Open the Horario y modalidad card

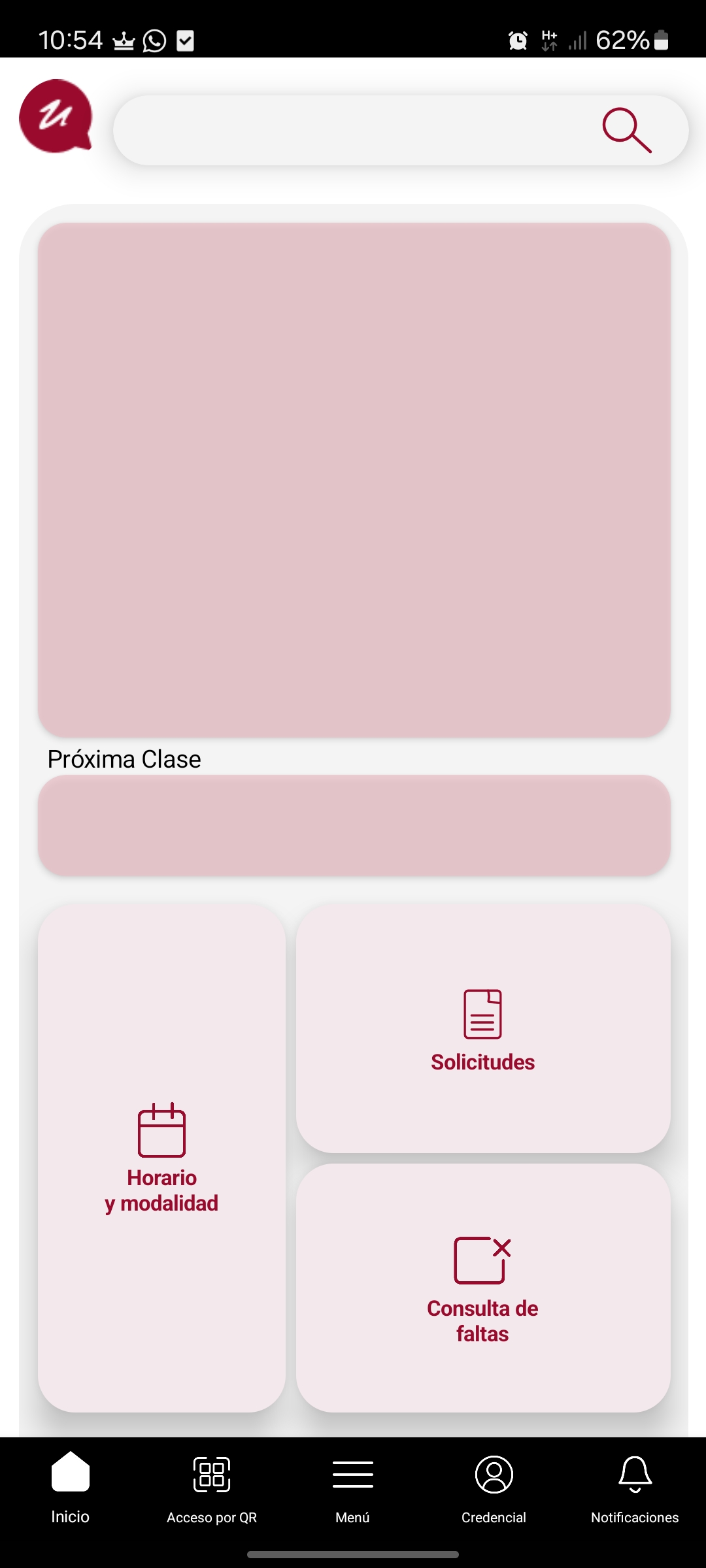click(161, 1158)
